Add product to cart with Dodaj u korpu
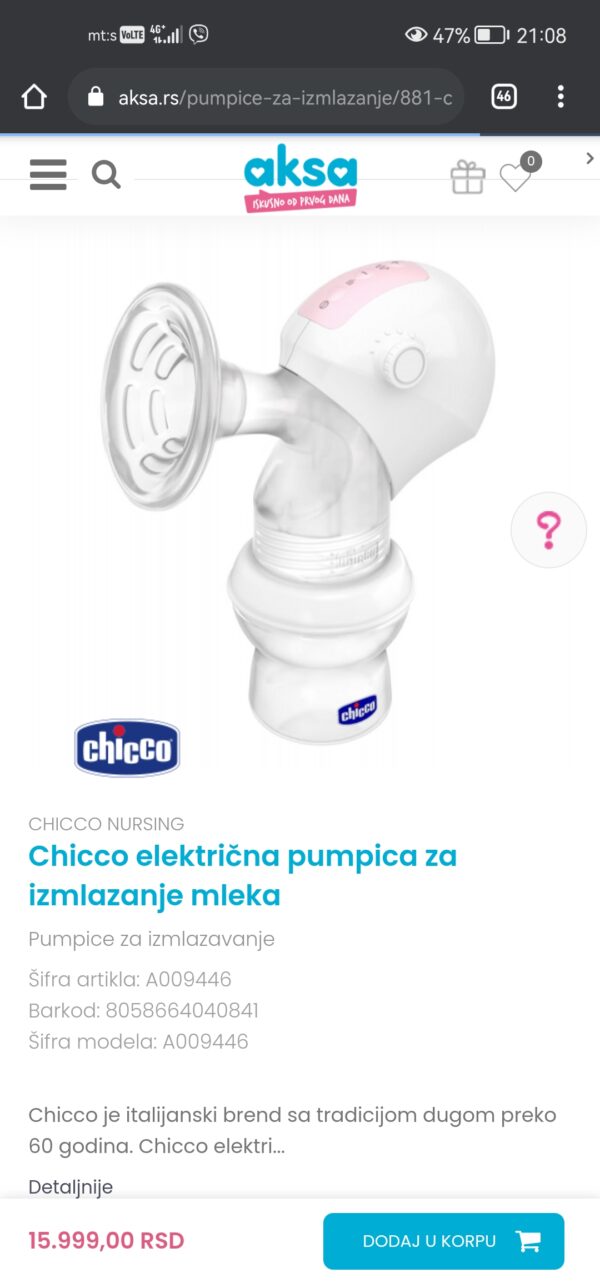600x1283 pixels. point(443,1241)
